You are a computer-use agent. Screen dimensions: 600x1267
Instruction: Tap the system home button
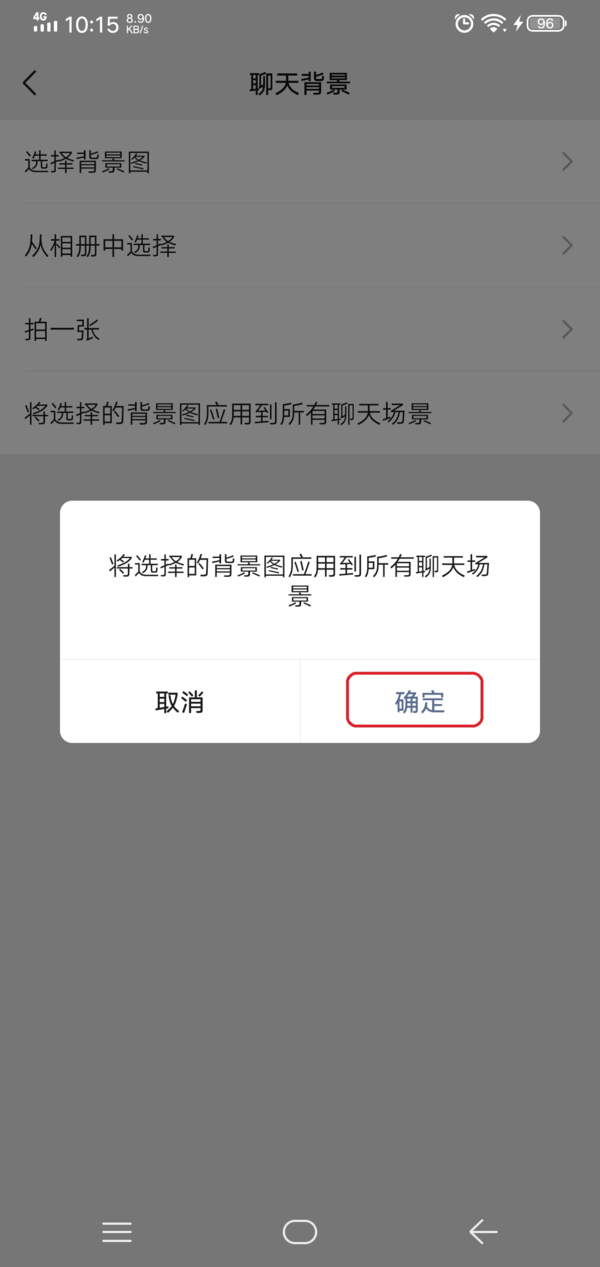point(300,1232)
